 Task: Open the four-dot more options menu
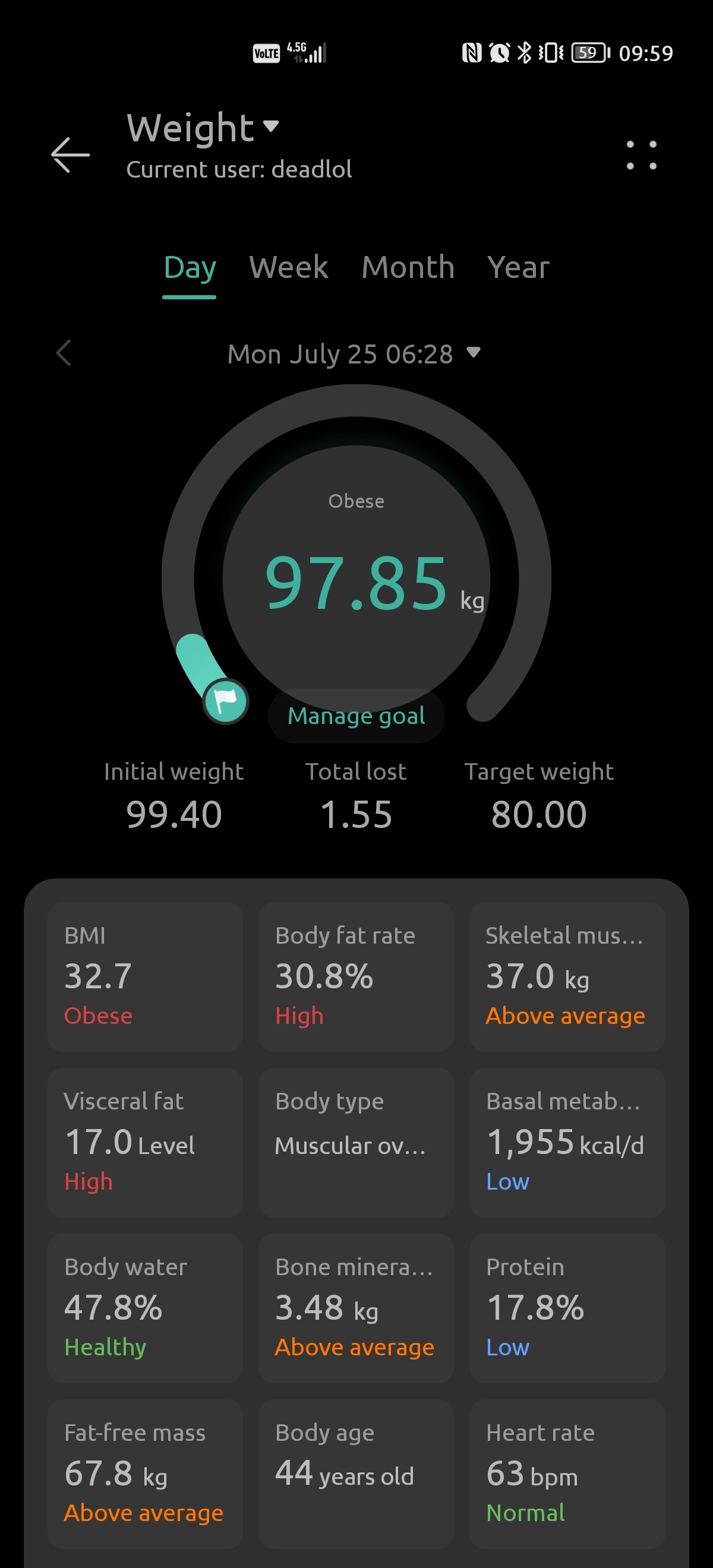tap(641, 154)
